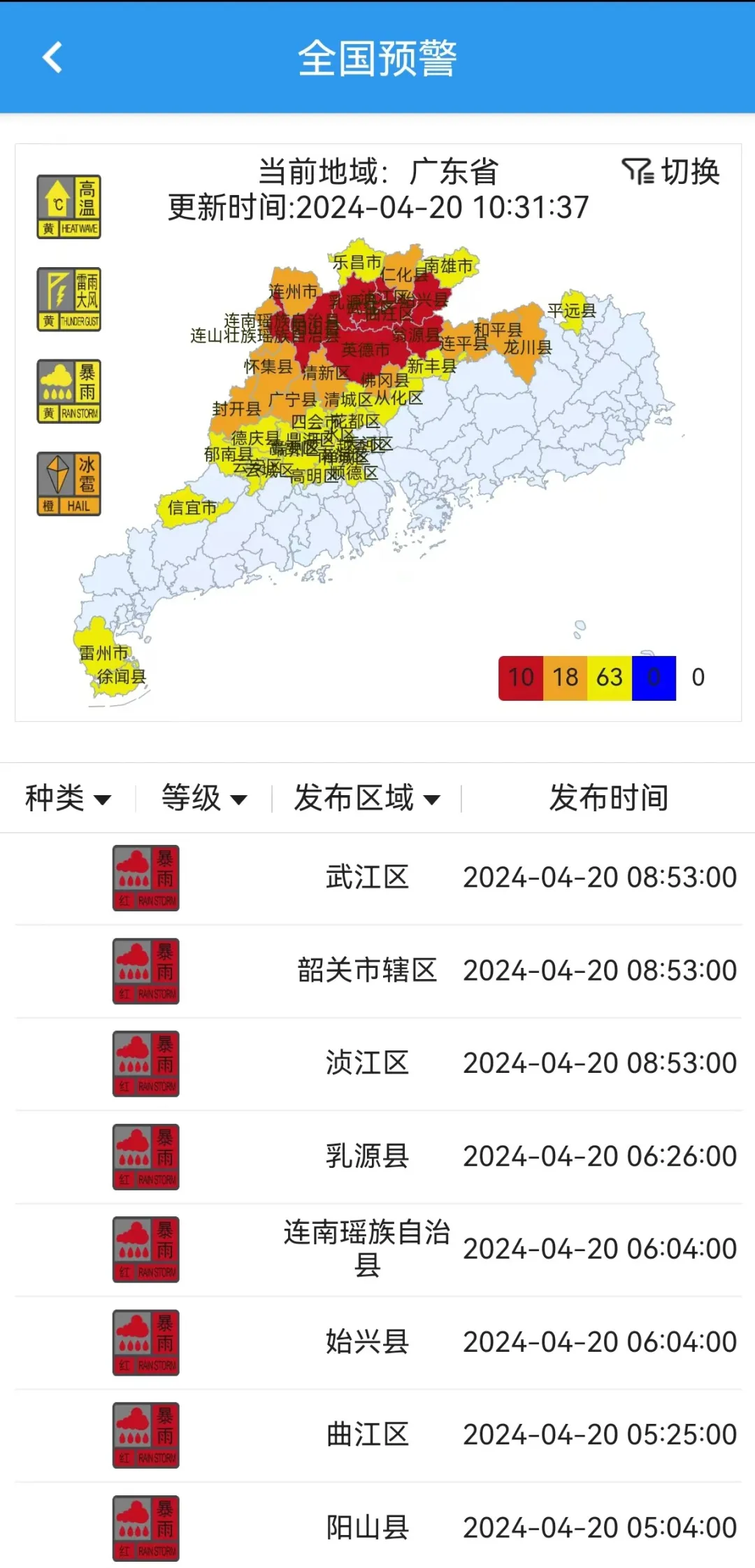Click the rainstorm icon for the 曲江区 row
Image resolution: width=755 pixels, height=1568 pixels.
point(145,1435)
